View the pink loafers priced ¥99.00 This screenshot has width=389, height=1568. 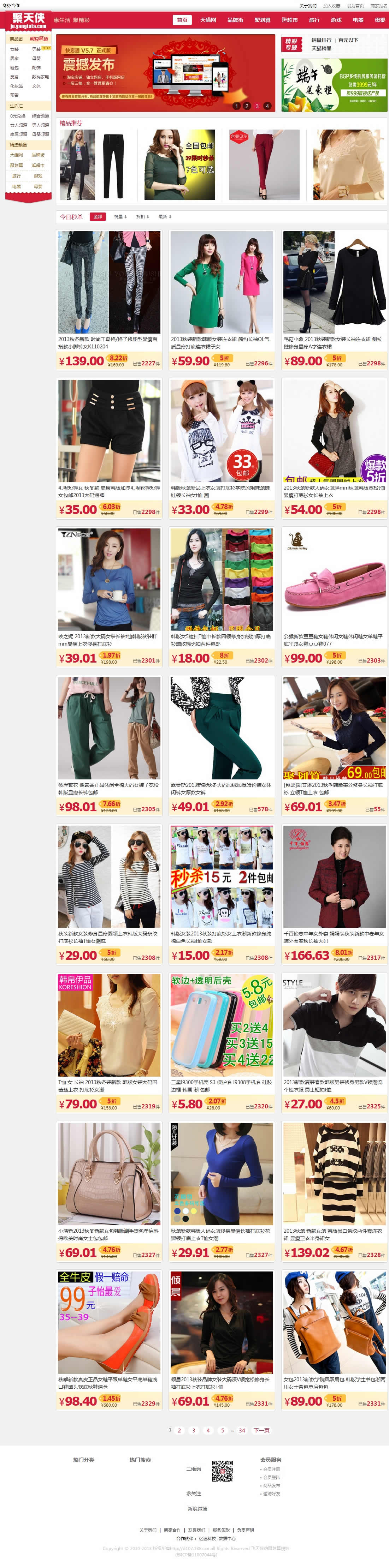click(x=334, y=580)
